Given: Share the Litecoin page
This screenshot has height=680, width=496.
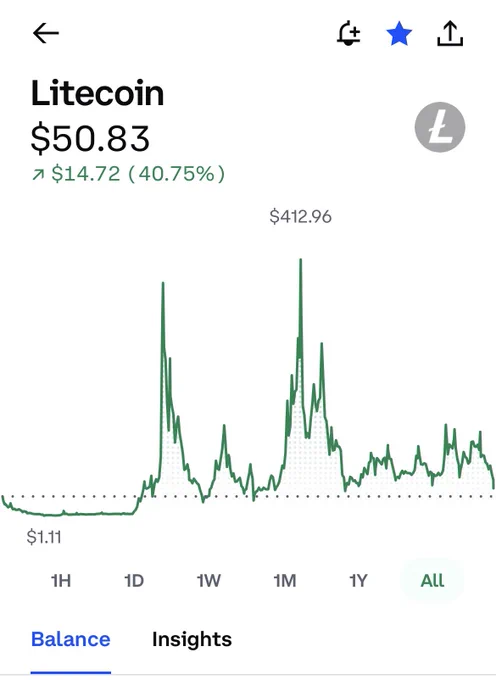Looking at the screenshot, I should point(450,34).
